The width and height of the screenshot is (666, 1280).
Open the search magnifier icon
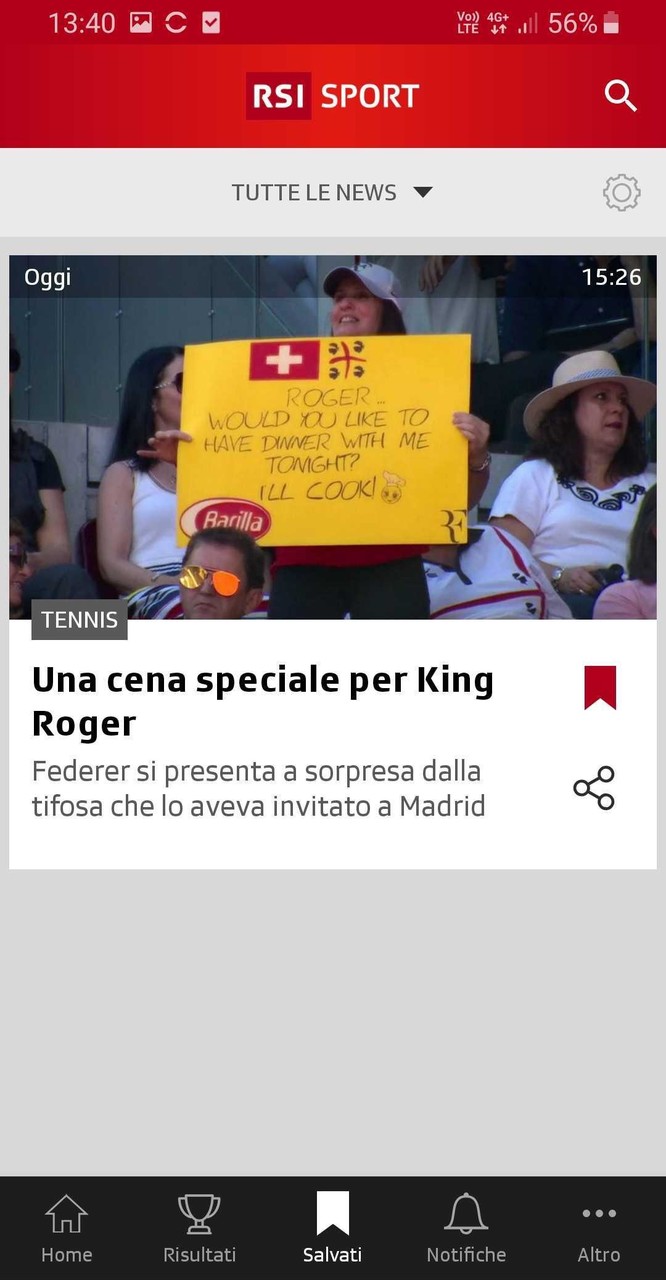620,96
